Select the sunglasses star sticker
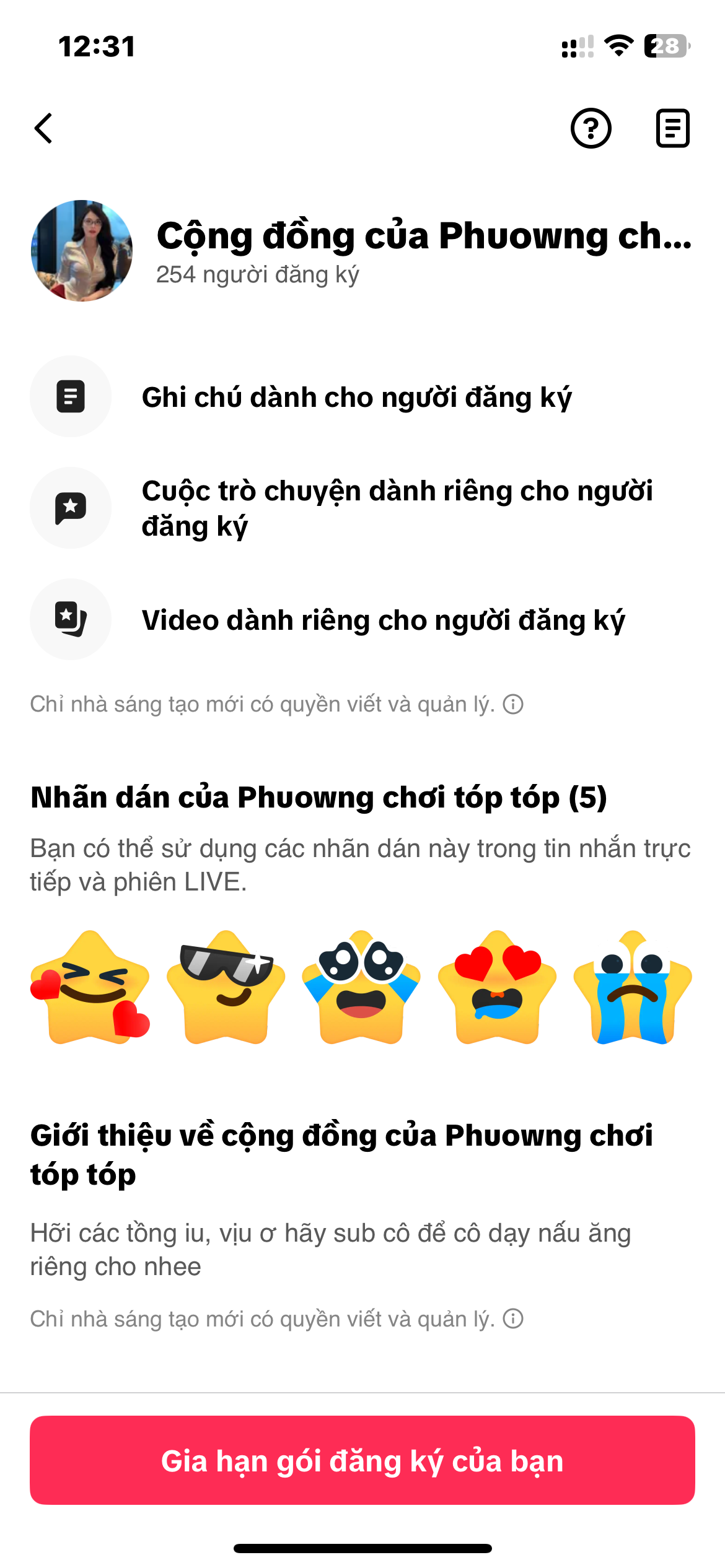Viewport: 725px width, 1568px height. click(226, 987)
